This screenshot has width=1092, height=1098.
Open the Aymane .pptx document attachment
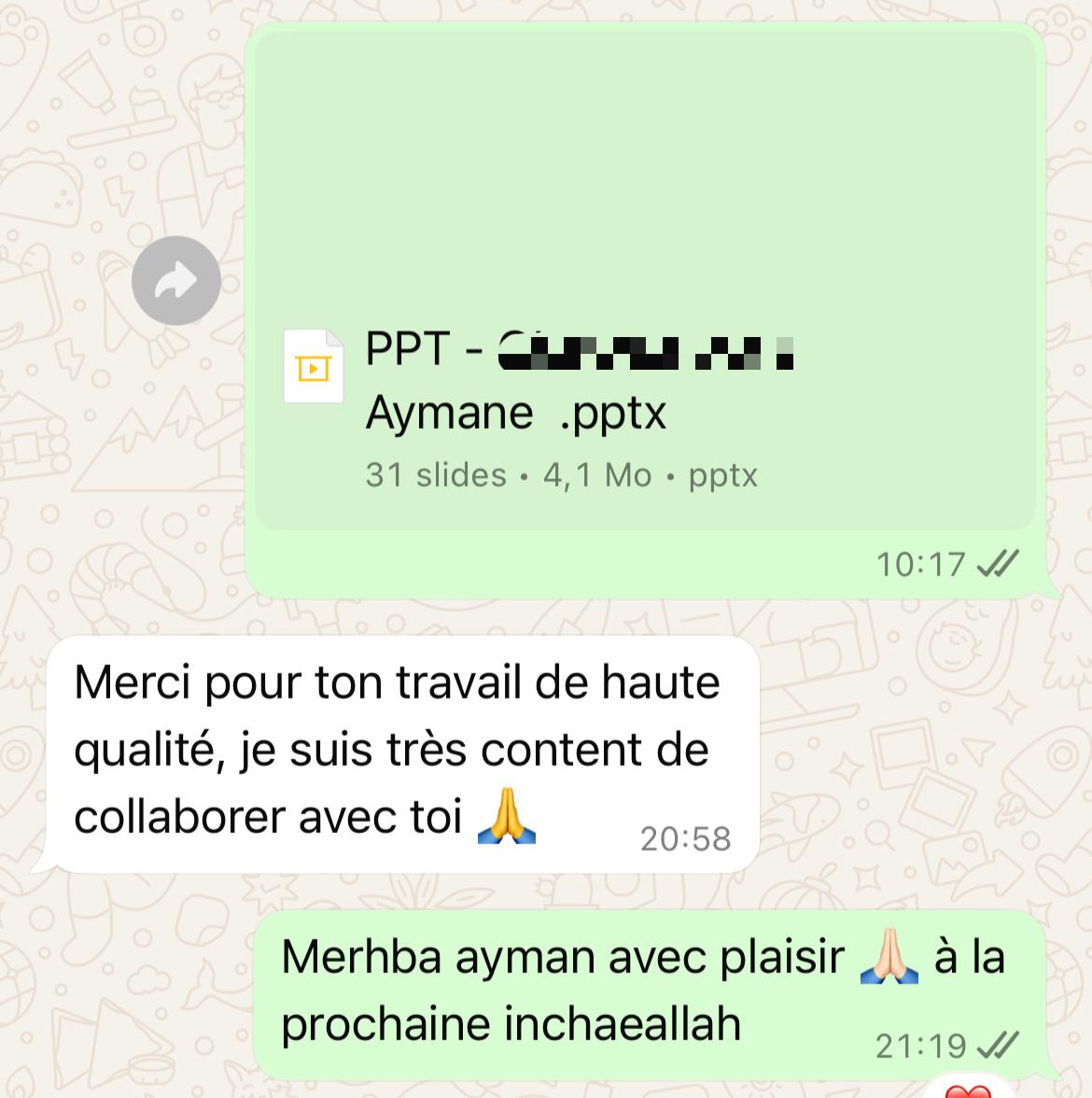pos(560,411)
